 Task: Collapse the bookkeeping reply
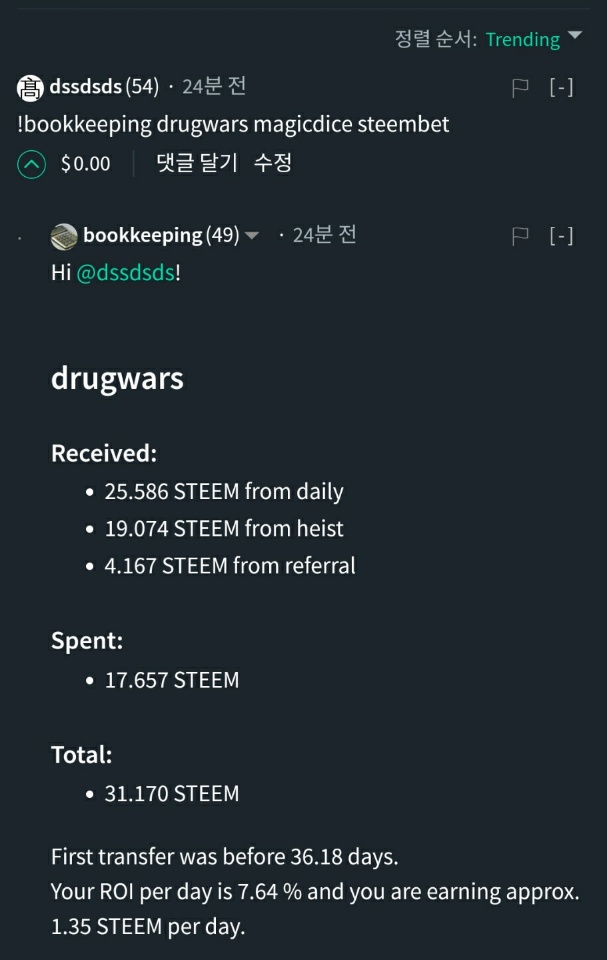(561, 236)
